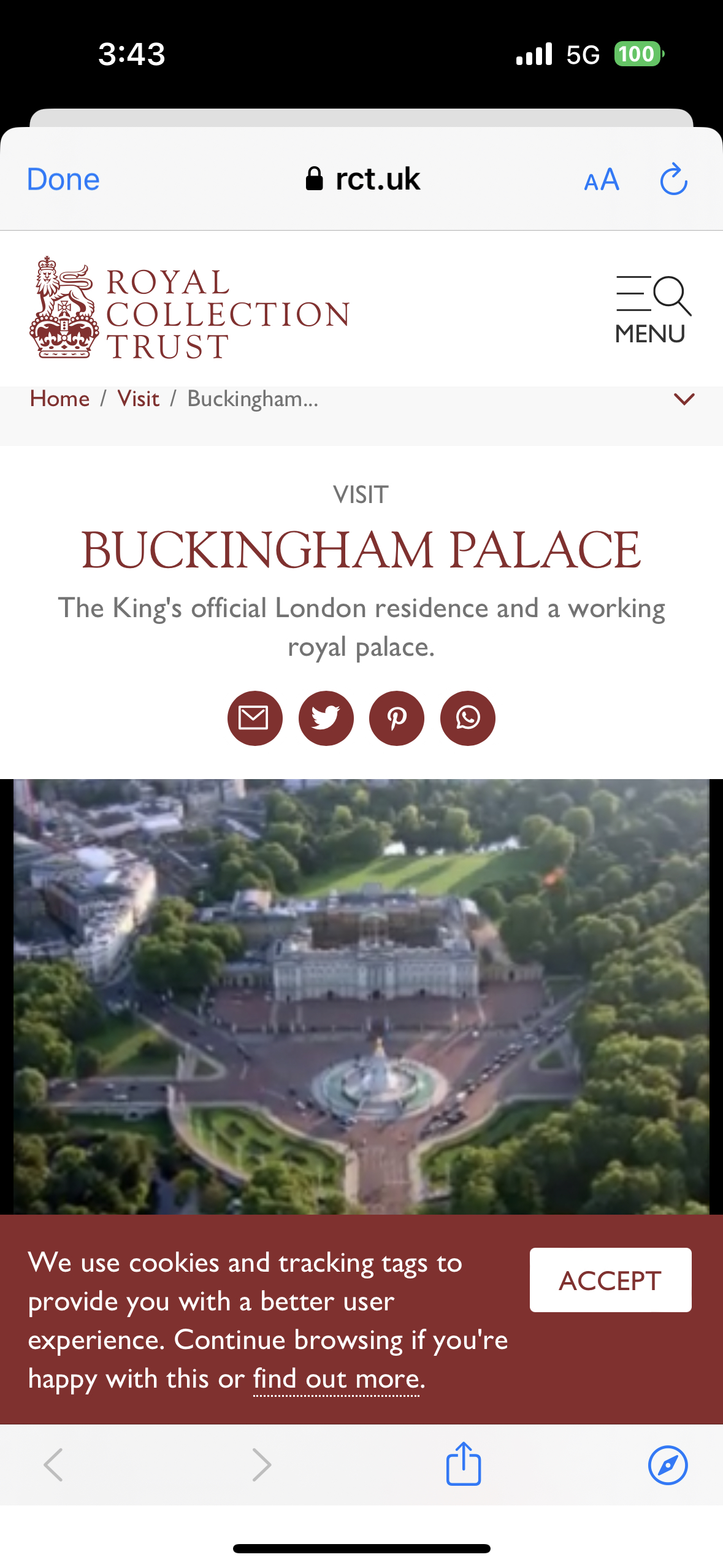Open the AA text size options
The image size is (723, 1568).
tap(601, 180)
